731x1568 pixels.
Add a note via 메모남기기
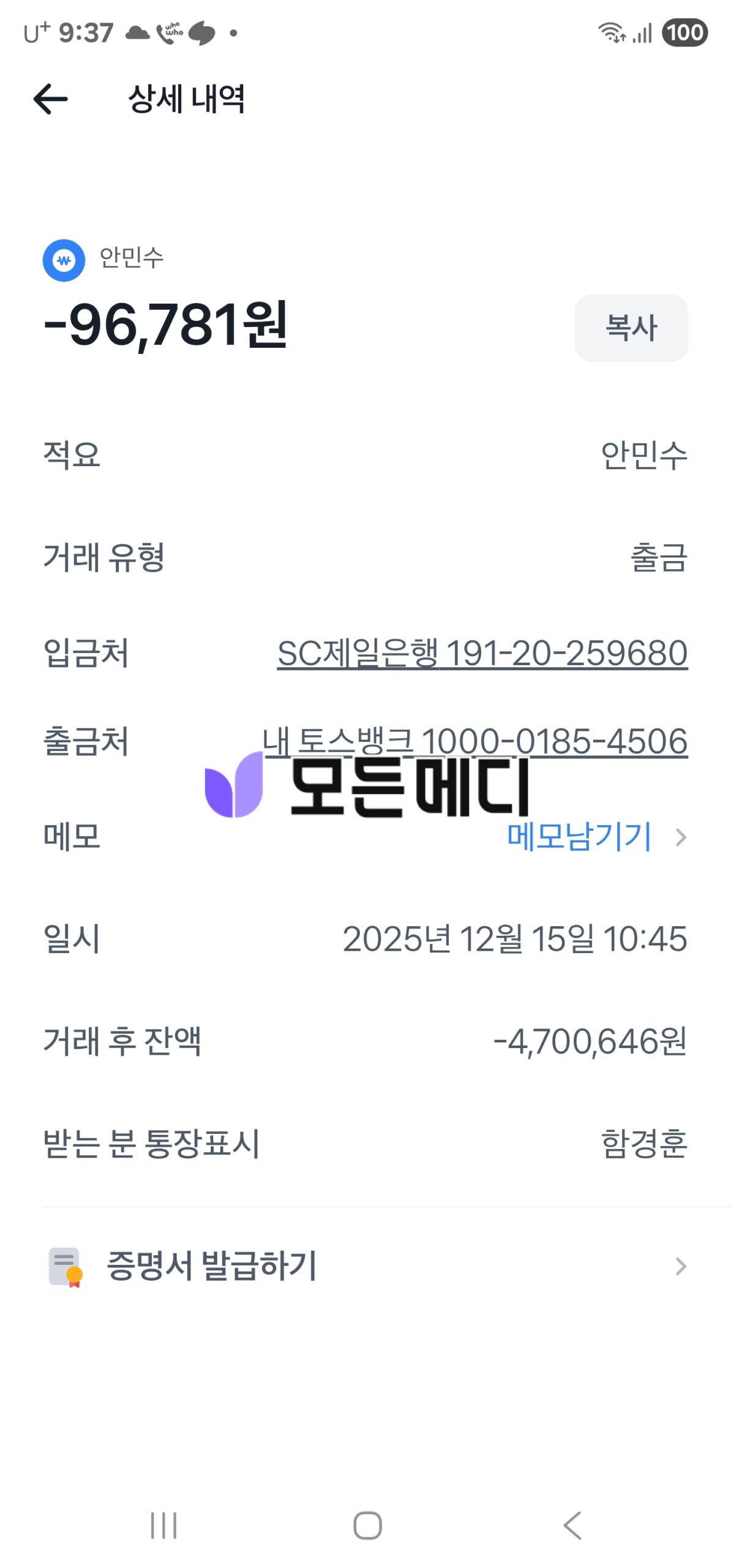click(579, 837)
